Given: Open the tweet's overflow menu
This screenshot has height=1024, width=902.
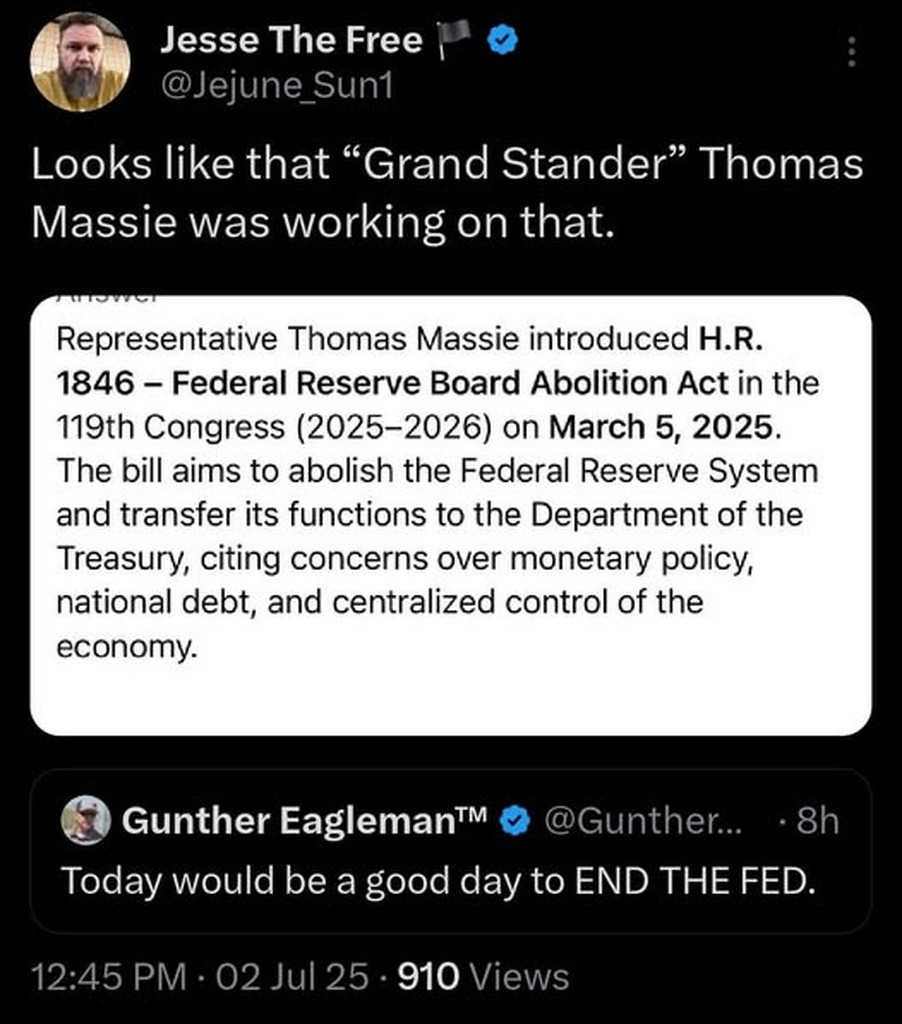Looking at the screenshot, I should [x=851, y=52].
